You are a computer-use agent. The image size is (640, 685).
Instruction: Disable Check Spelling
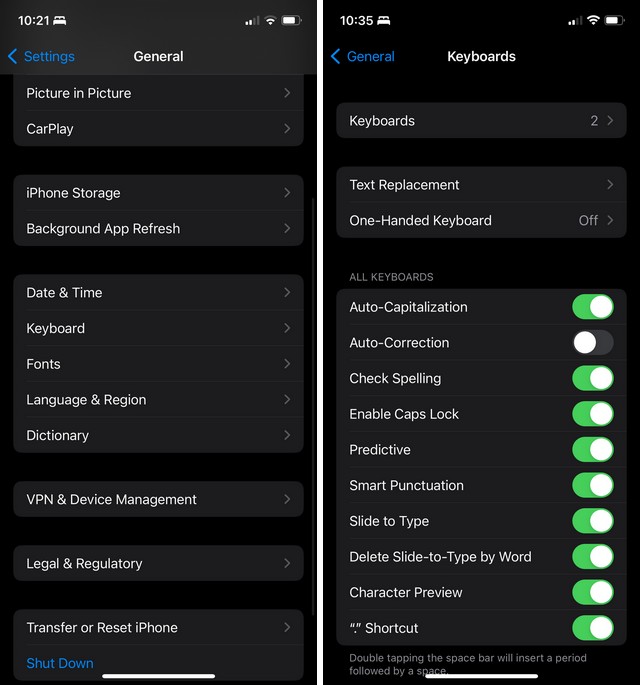click(x=592, y=378)
